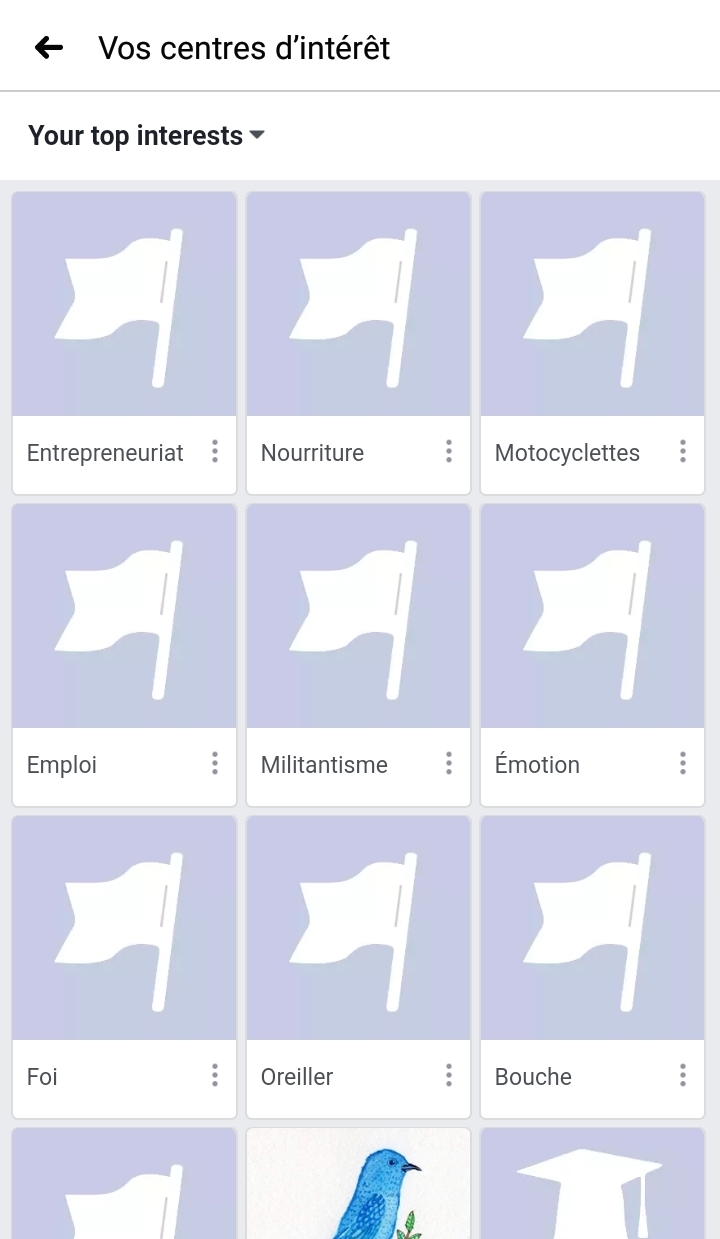The width and height of the screenshot is (720, 1239).
Task: Expand the Your top interests dropdown
Action: tap(146, 136)
